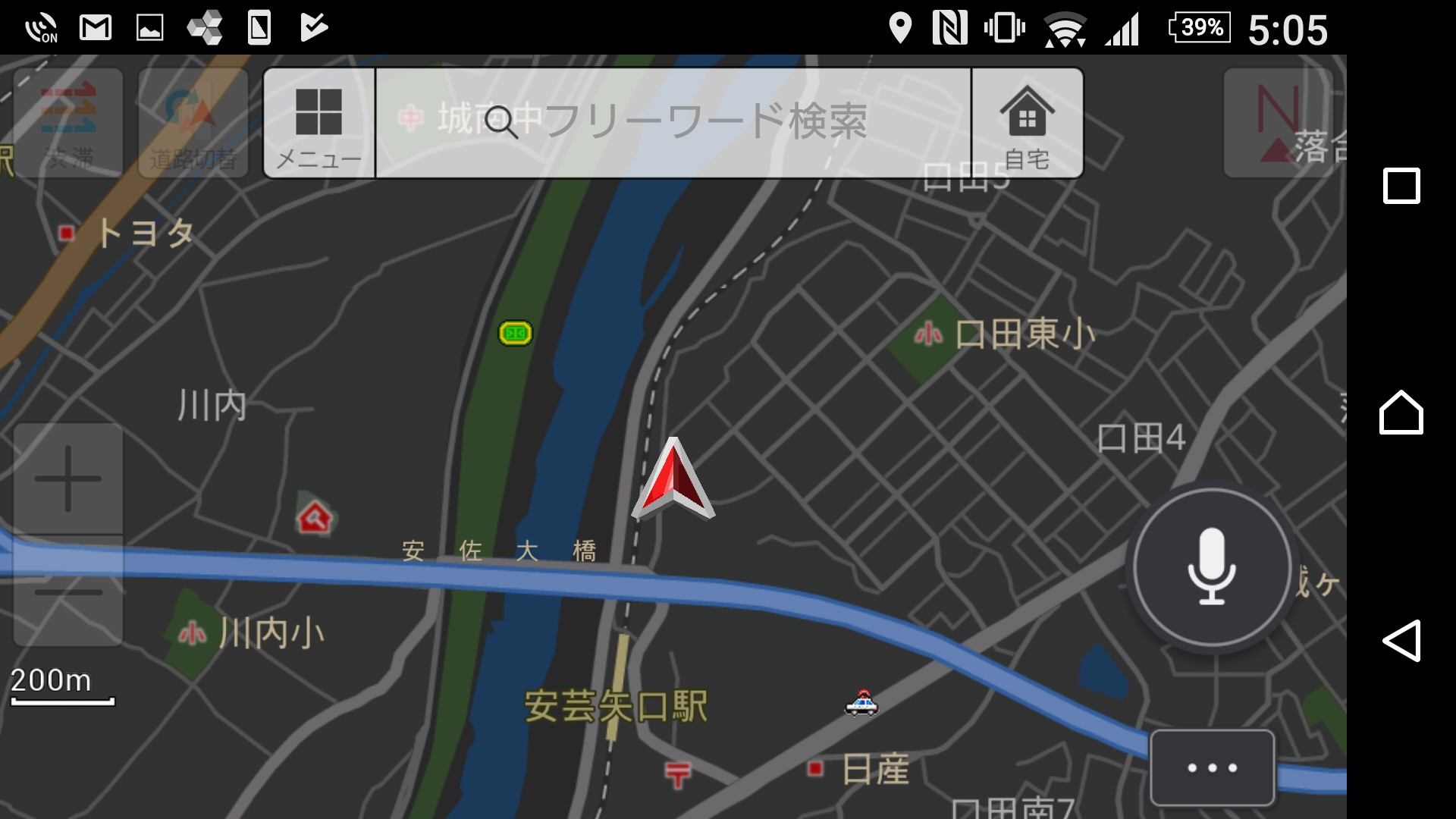Tap the north compass orientation button
The width and height of the screenshot is (1456, 819).
click(x=1279, y=124)
